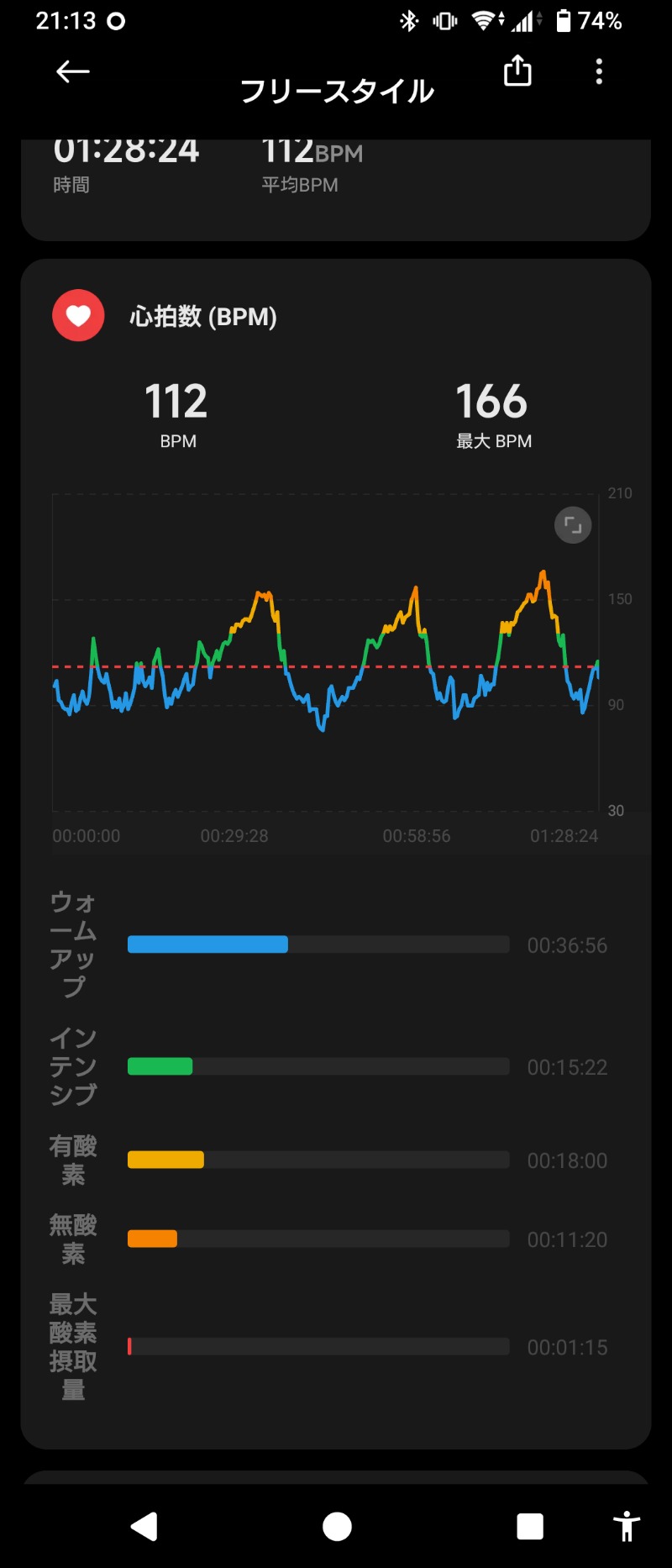This screenshot has width=672, height=1568.
Task: Open the recent apps overview
Action: 529,1526
